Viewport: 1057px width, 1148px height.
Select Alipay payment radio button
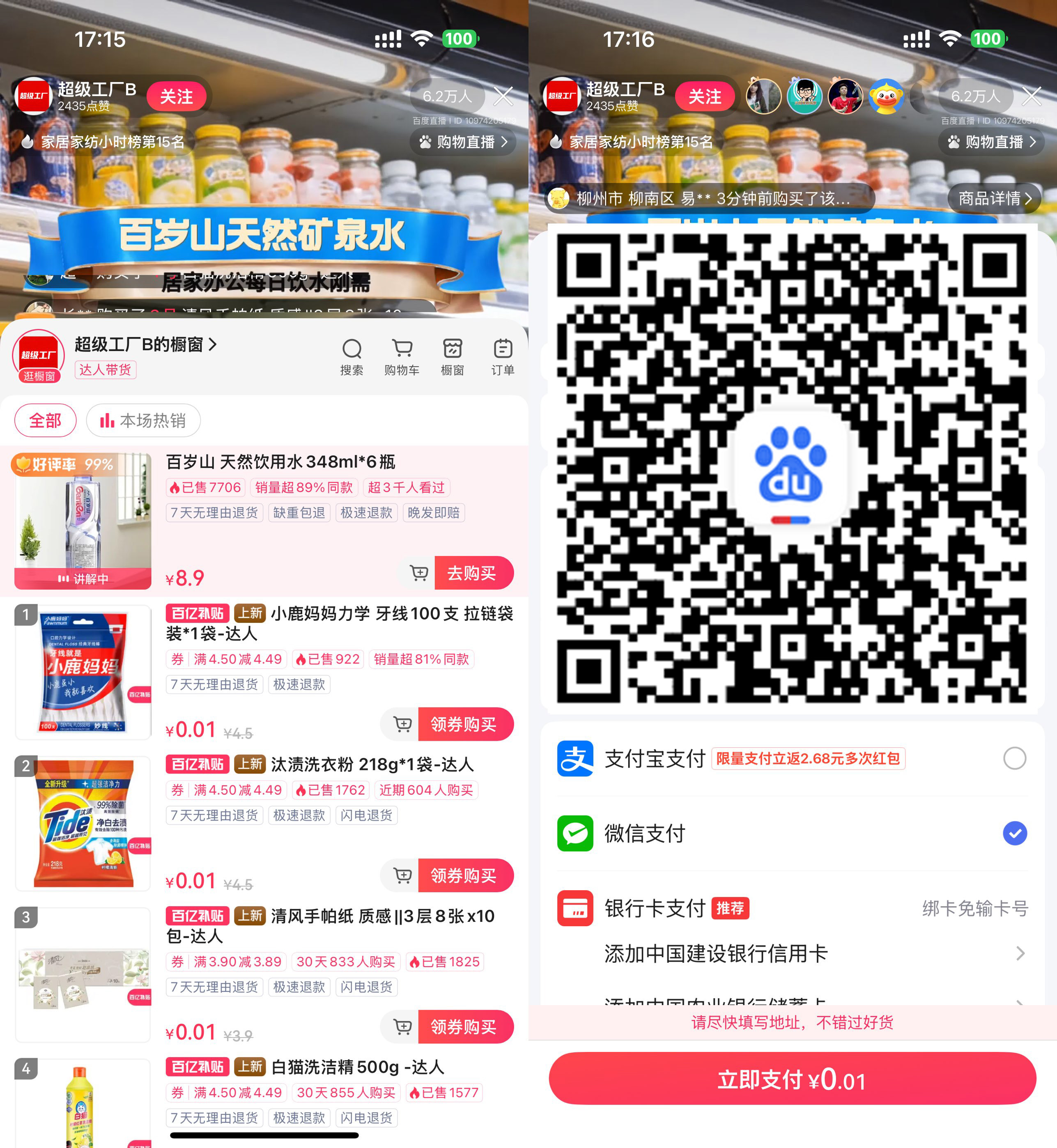point(1014,758)
